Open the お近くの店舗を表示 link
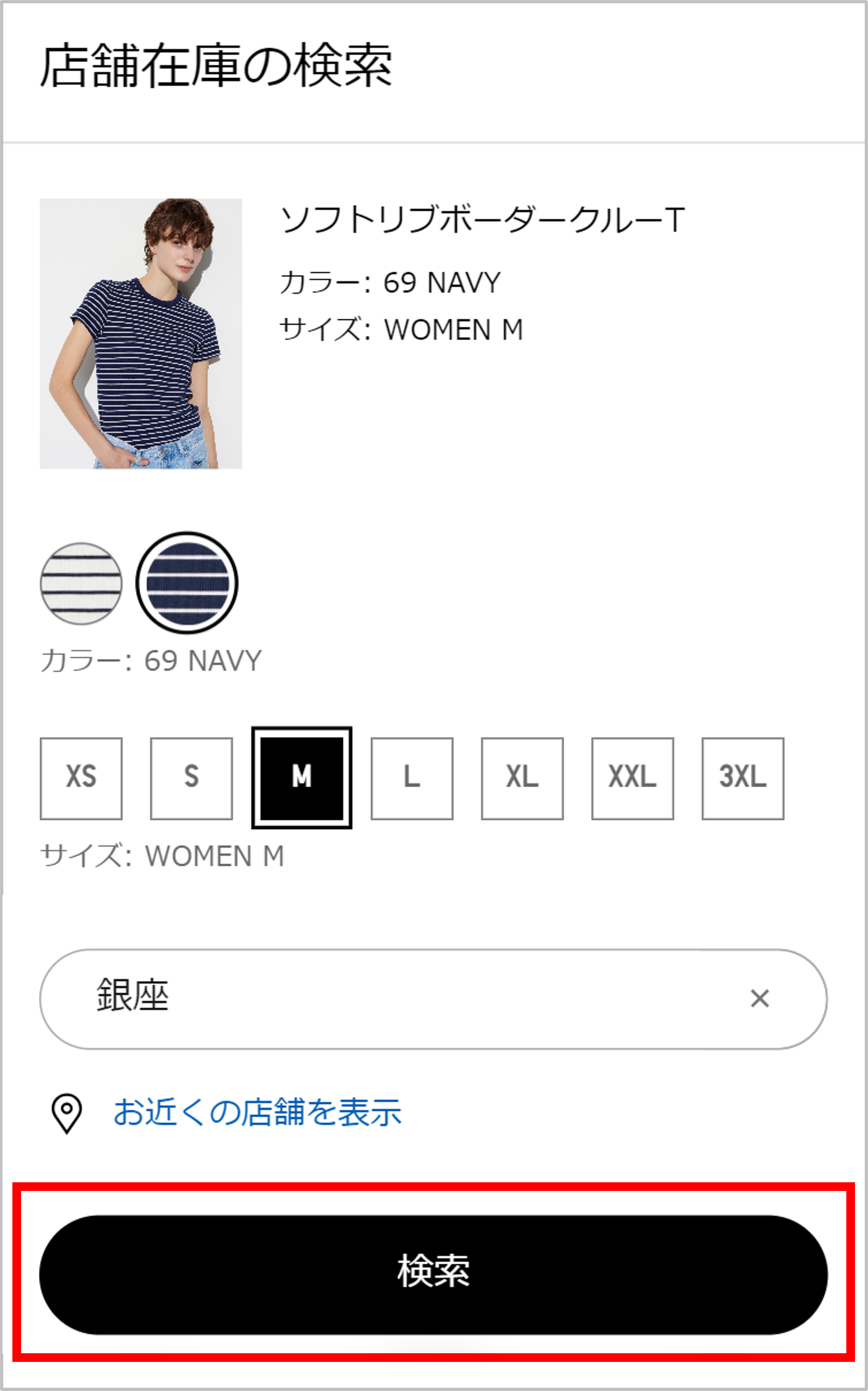 [257, 1112]
